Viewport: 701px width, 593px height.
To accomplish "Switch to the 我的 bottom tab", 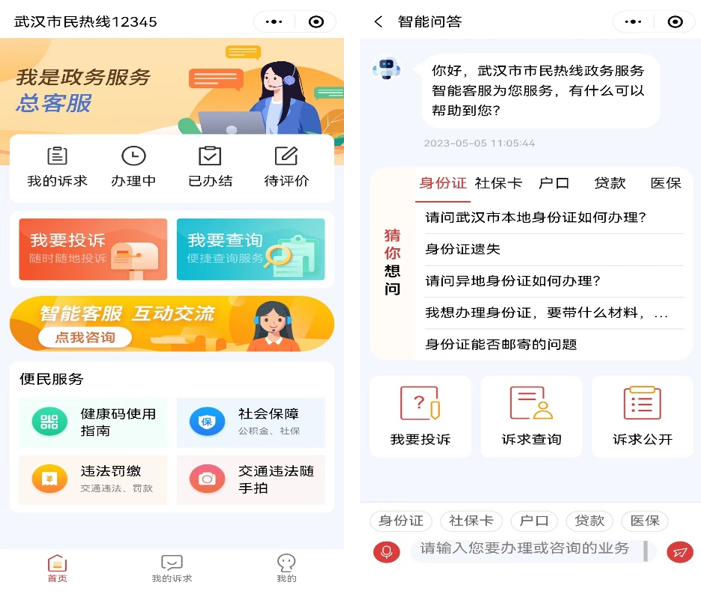I will pyautogui.click(x=286, y=568).
